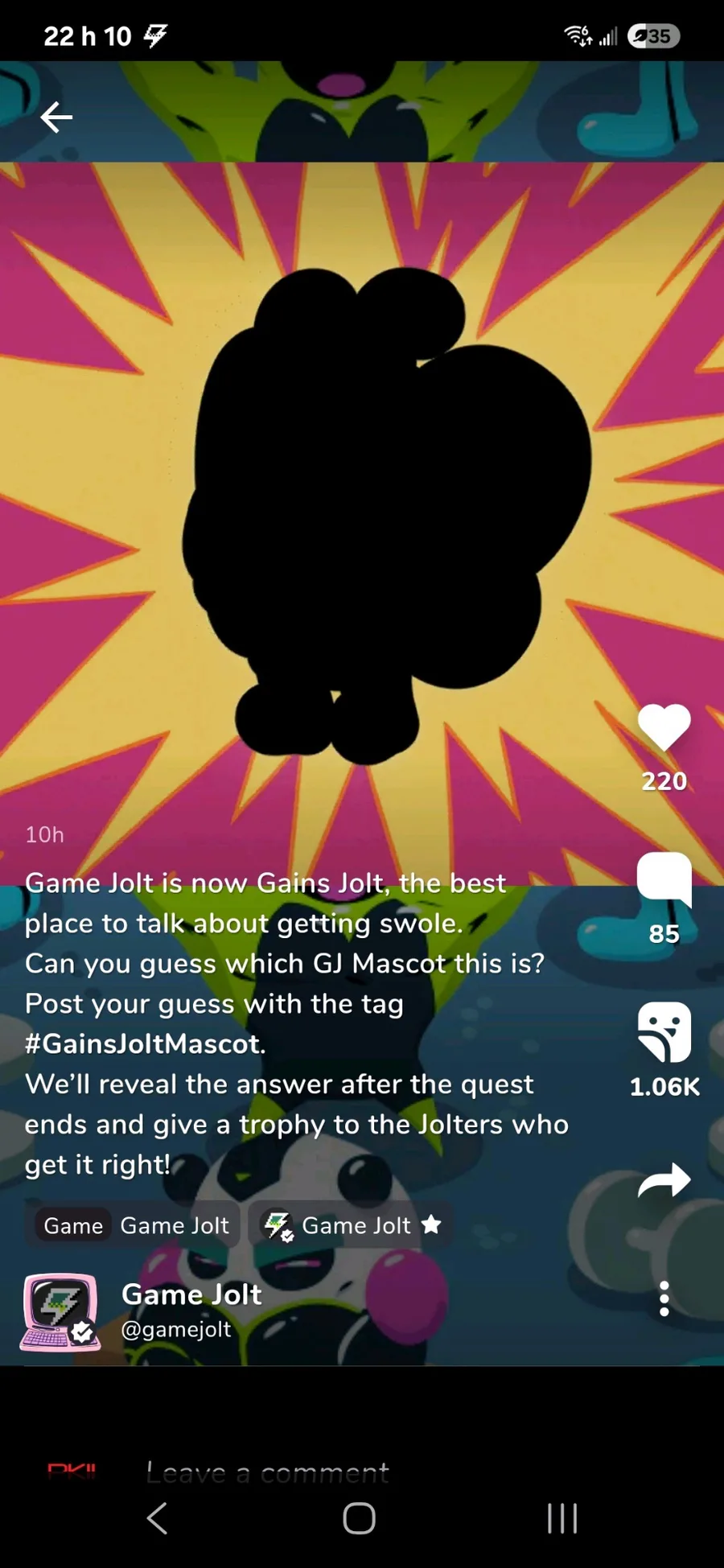The image size is (724, 1568).
Task: View the @gamejolt profile
Action: pos(191,1308)
